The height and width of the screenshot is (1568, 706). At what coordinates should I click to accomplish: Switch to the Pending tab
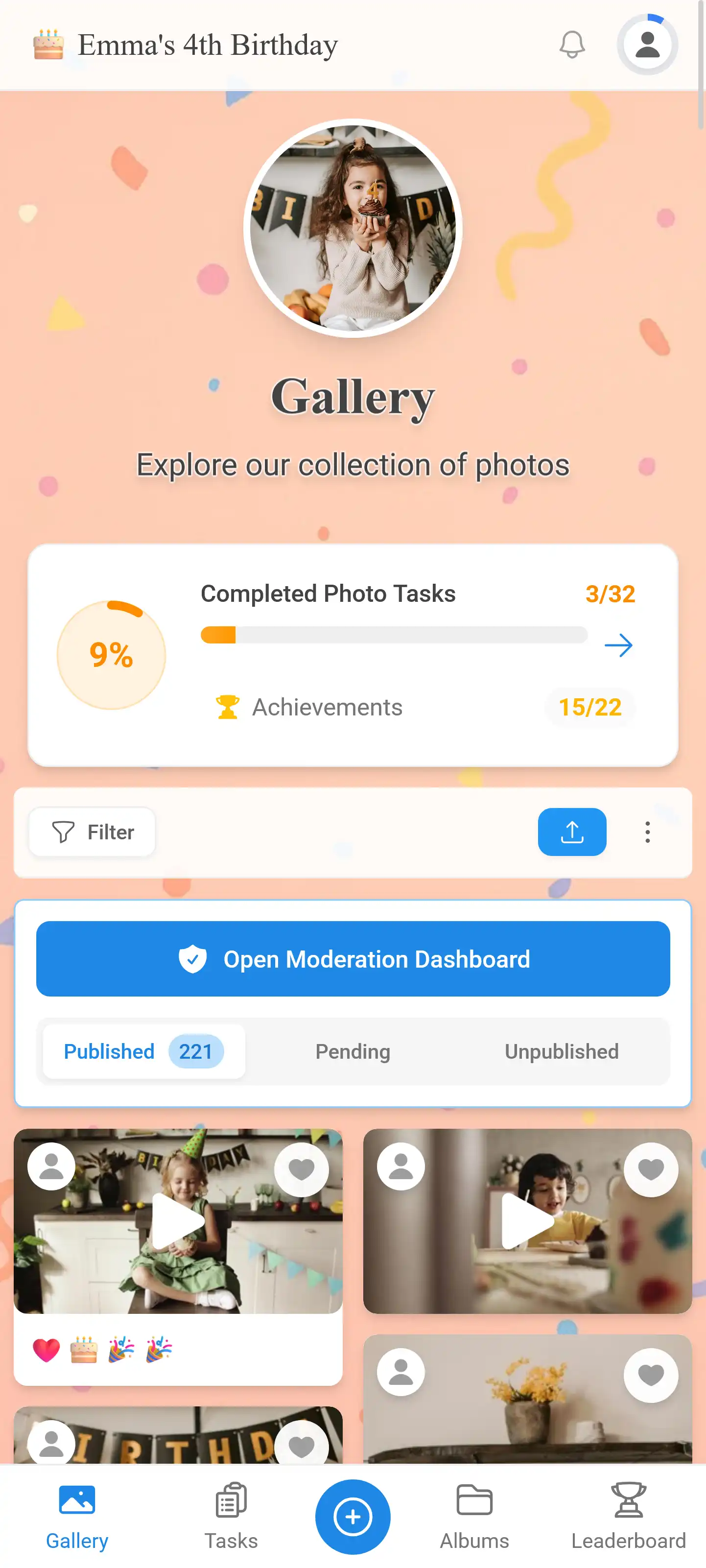pos(353,1051)
